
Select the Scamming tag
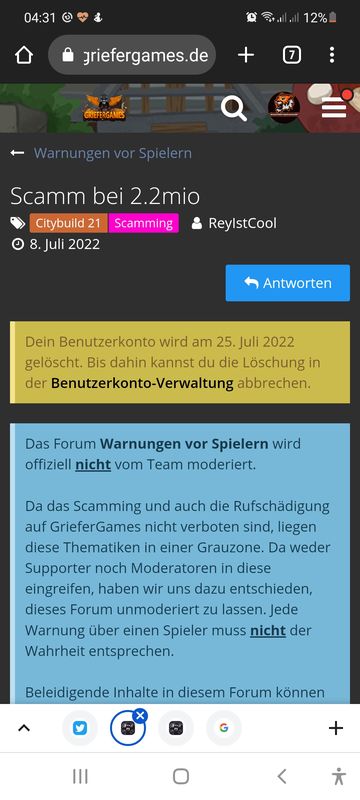(143, 223)
